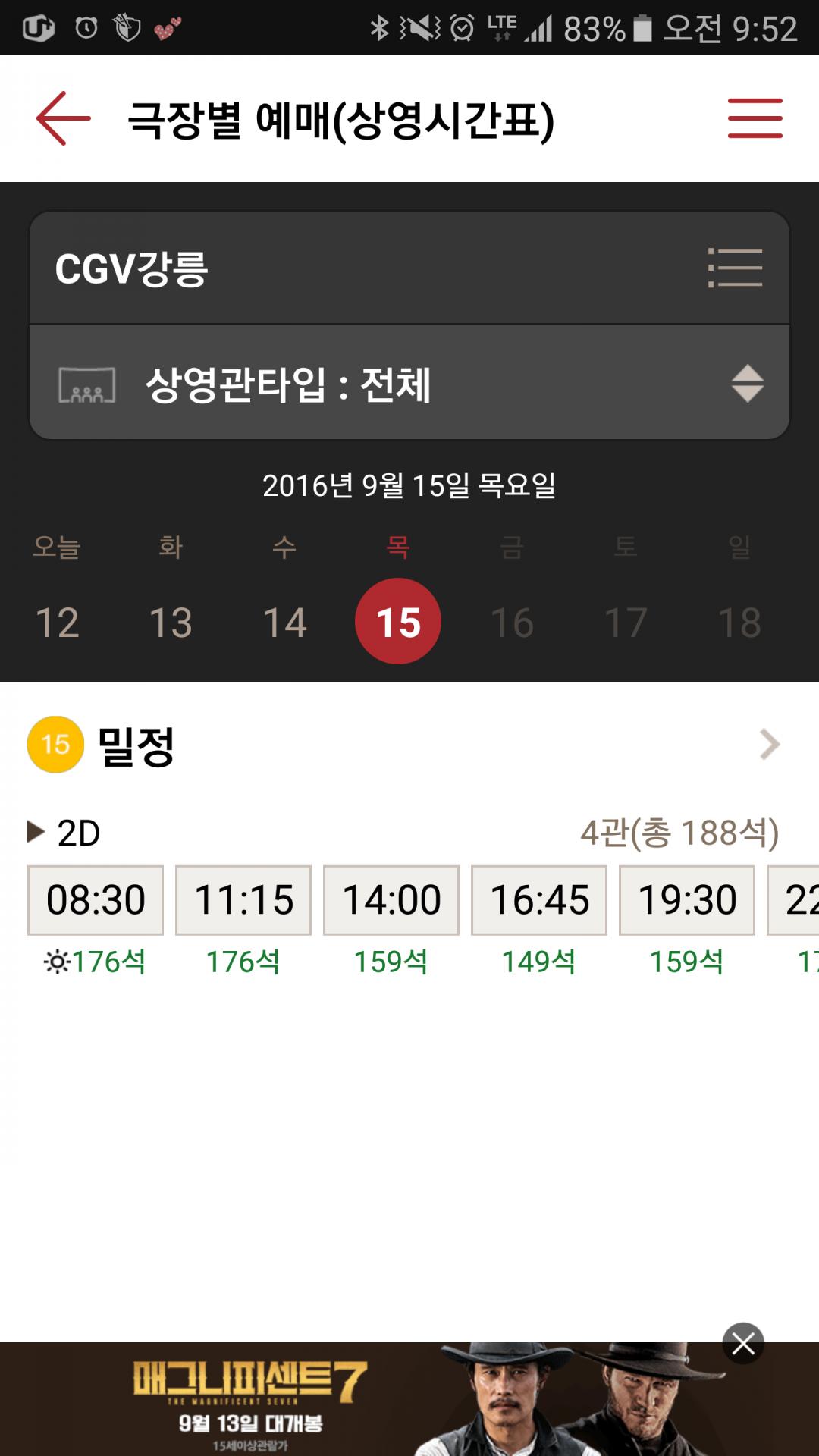Screen dimensions: 819x1456
Task: Open 밀정 movie details
Action: click(768, 745)
